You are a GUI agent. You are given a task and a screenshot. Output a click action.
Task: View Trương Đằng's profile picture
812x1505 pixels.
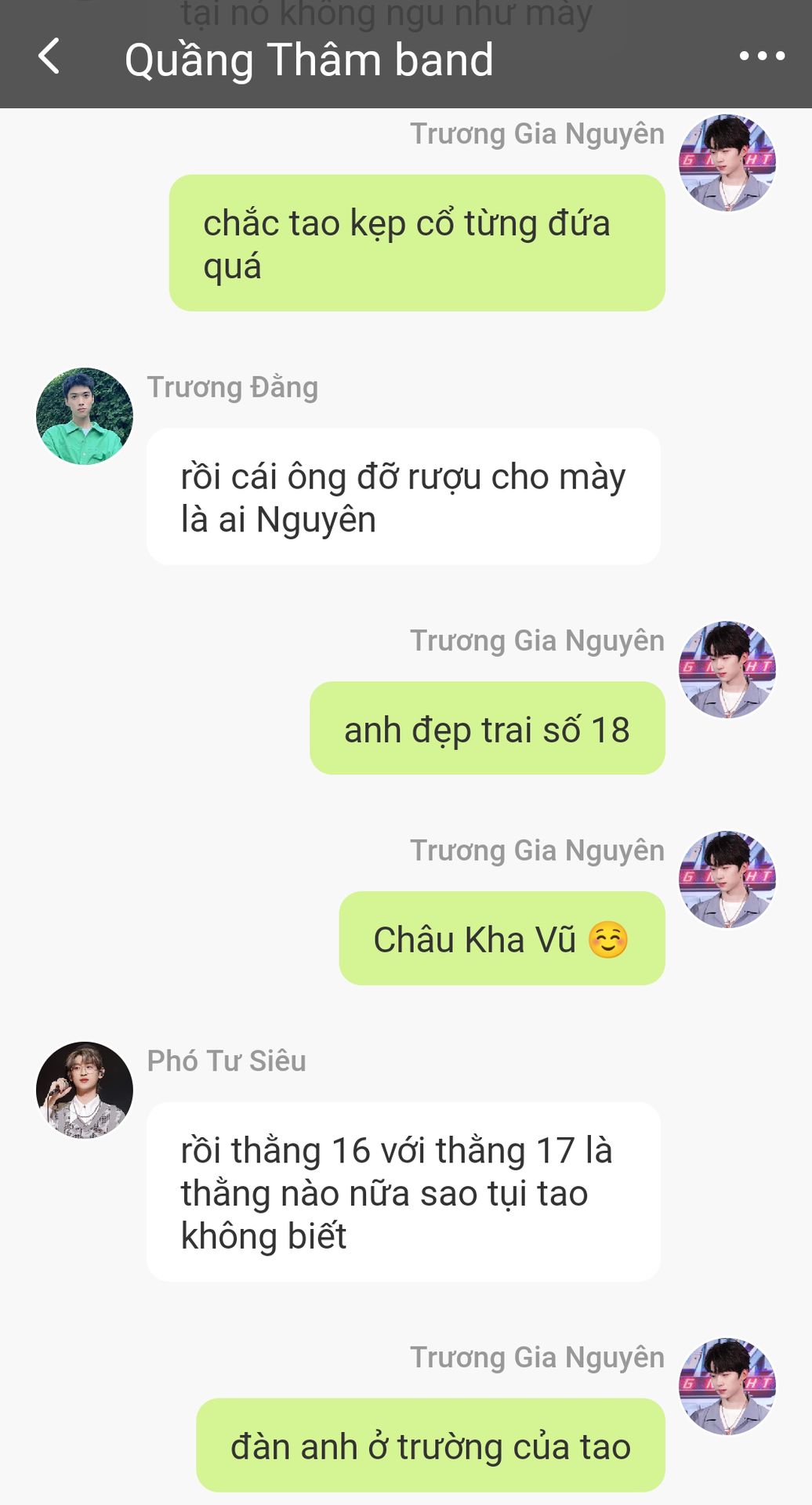pyautogui.click(x=85, y=416)
